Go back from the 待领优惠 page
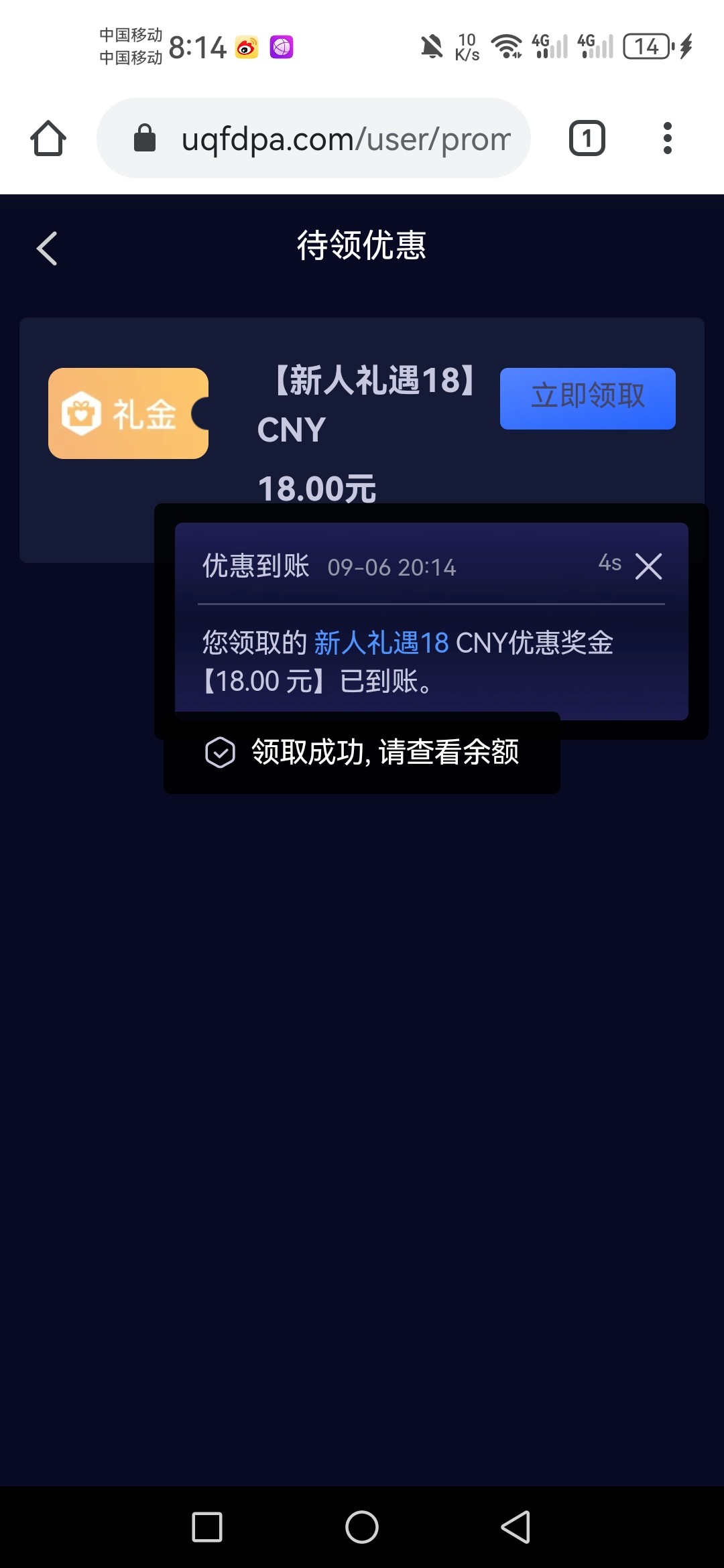 click(47, 249)
